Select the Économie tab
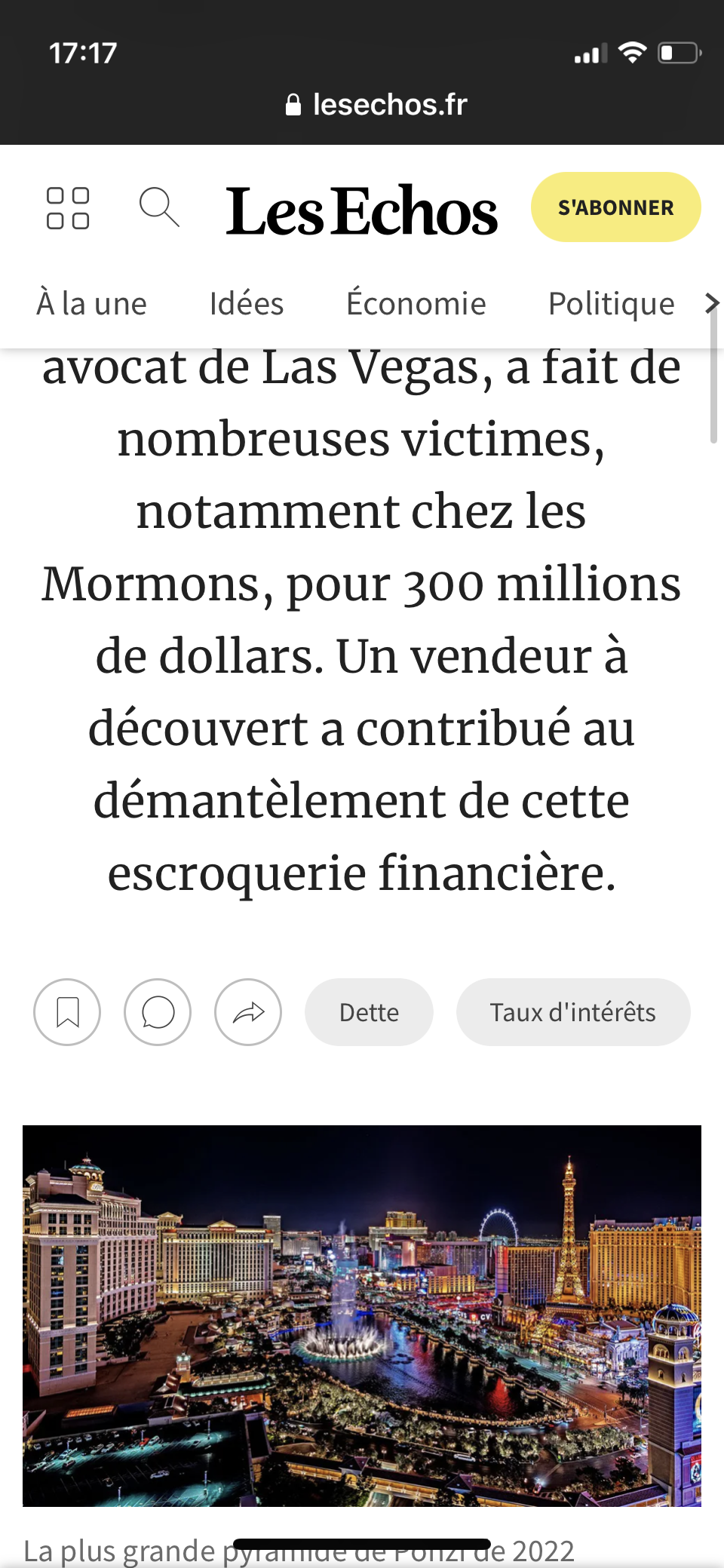 pyautogui.click(x=416, y=304)
